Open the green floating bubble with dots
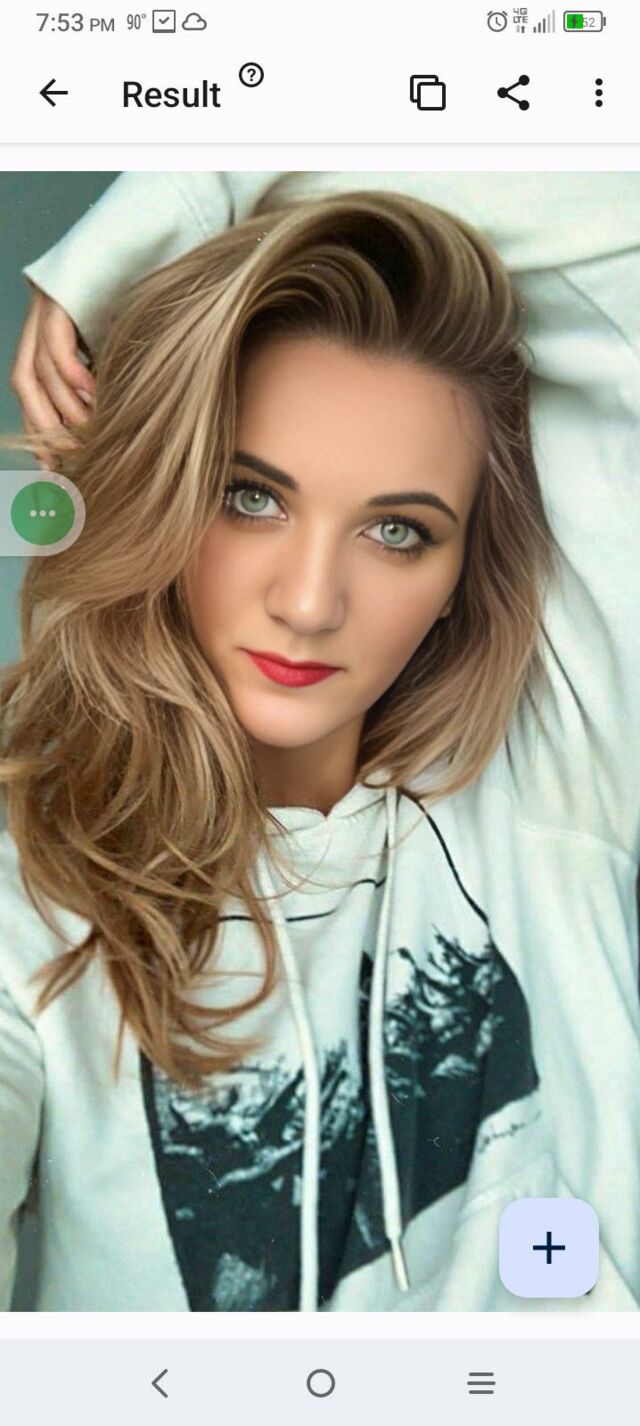640x1426 pixels. [x=43, y=513]
